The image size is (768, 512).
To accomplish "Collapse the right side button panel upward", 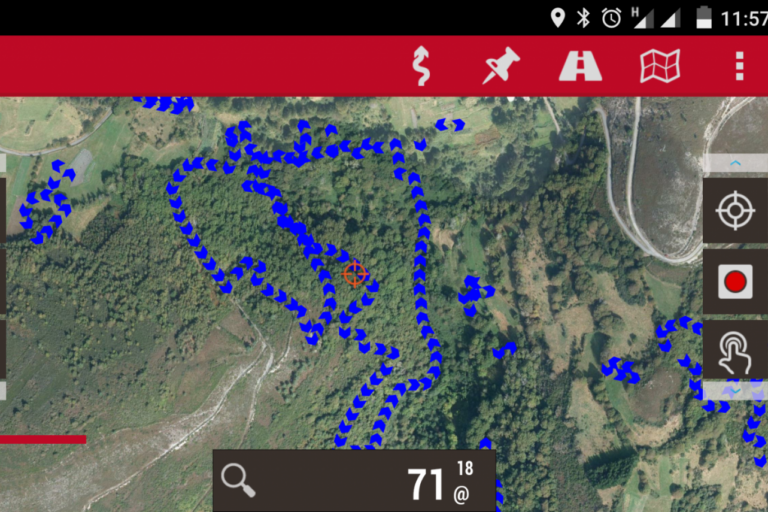I will click(x=736, y=162).
